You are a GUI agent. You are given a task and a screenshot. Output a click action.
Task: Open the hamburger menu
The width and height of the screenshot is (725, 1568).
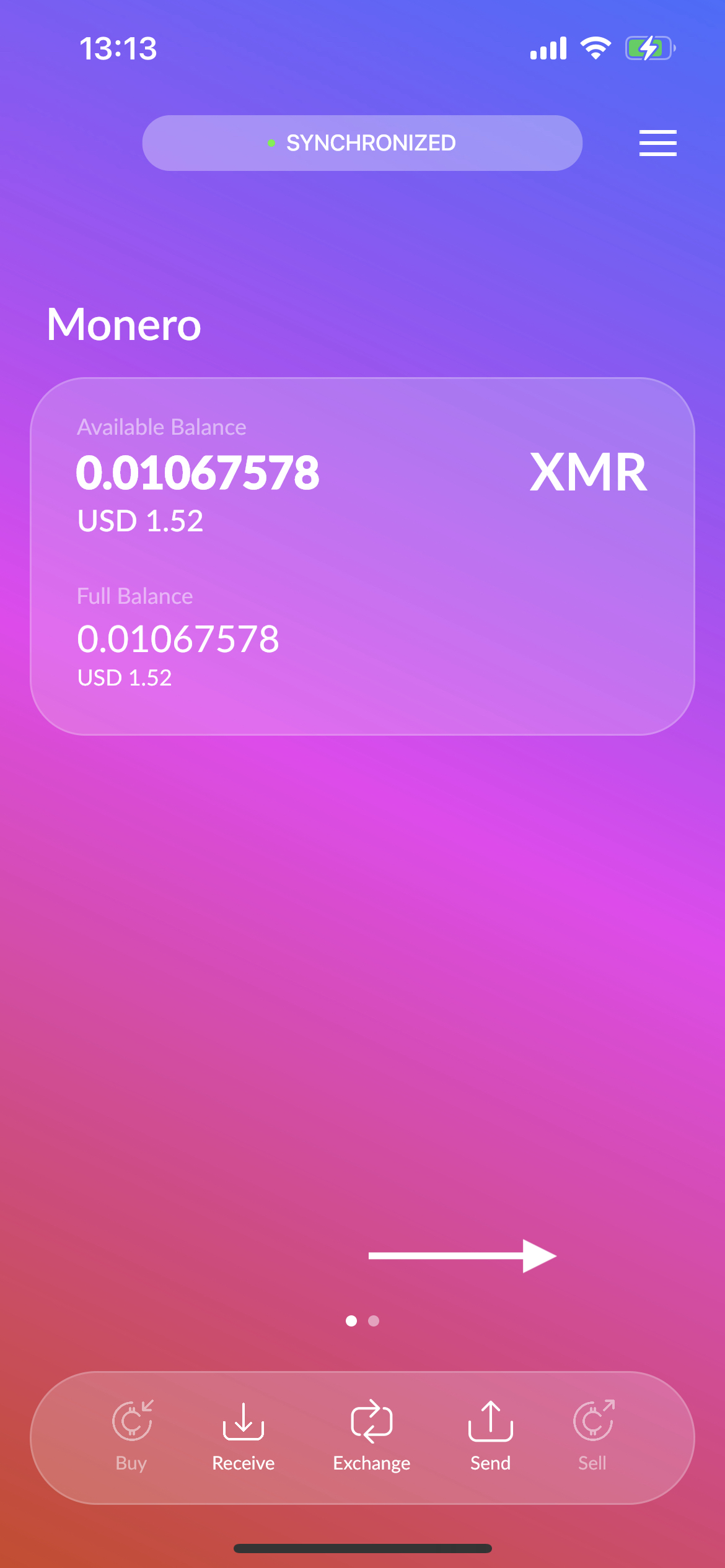pyautogui.click(x=657, y=143)
